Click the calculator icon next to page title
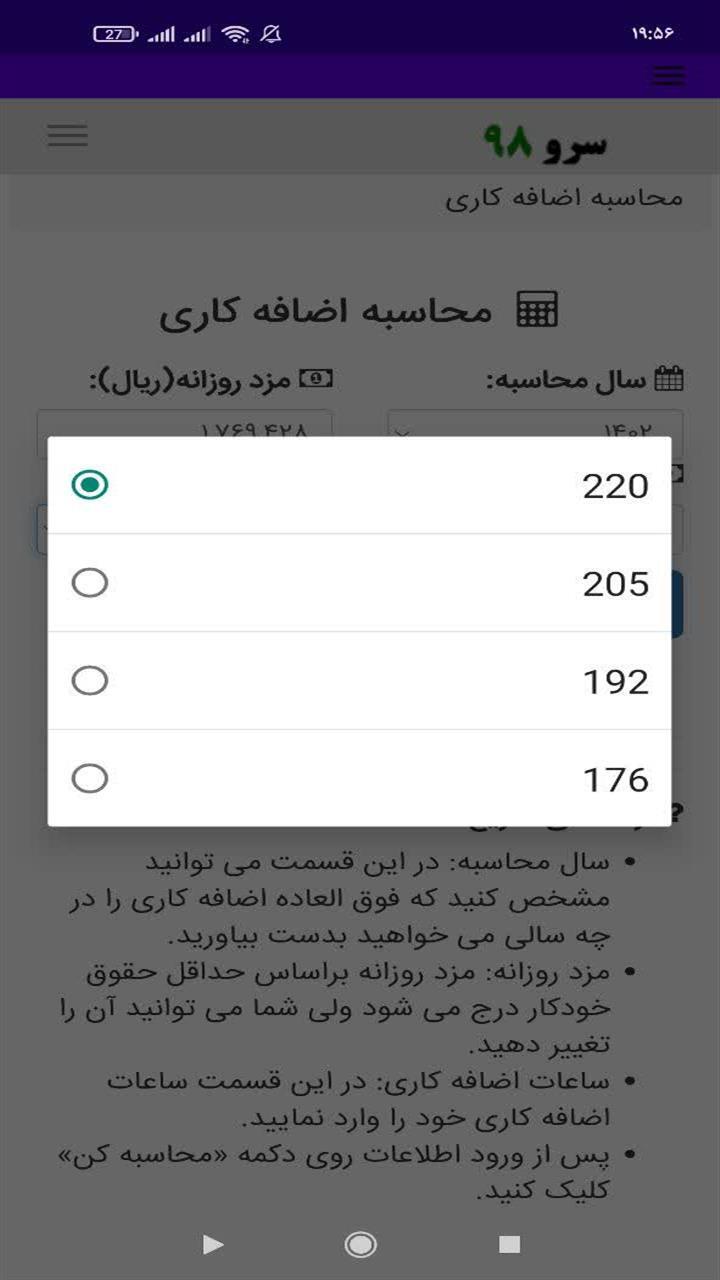Screen dimensions: 720x1280 (x=538, y=310)
